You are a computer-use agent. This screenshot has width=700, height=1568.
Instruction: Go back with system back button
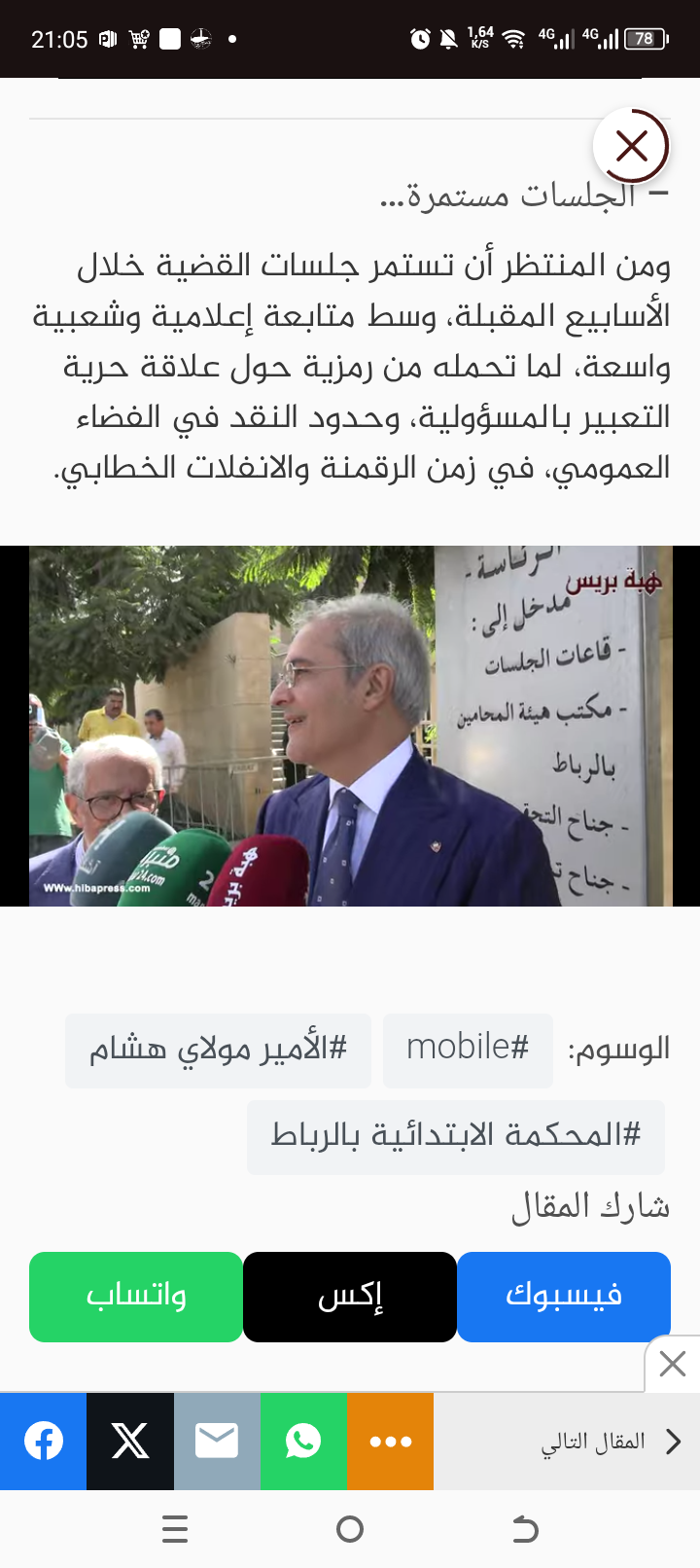click(525, 1529)
